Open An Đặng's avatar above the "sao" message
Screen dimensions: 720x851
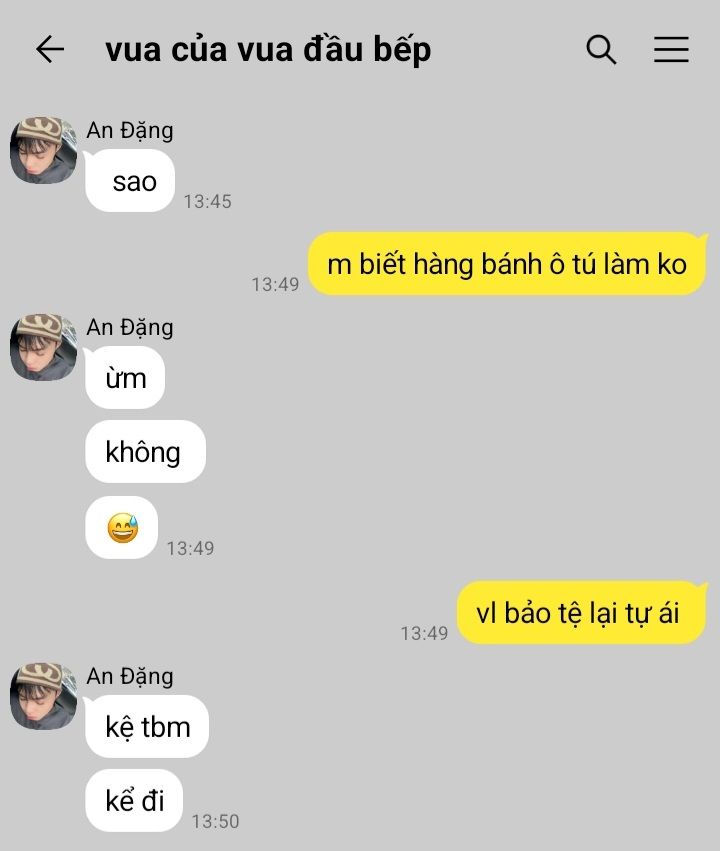click(43, 150)
